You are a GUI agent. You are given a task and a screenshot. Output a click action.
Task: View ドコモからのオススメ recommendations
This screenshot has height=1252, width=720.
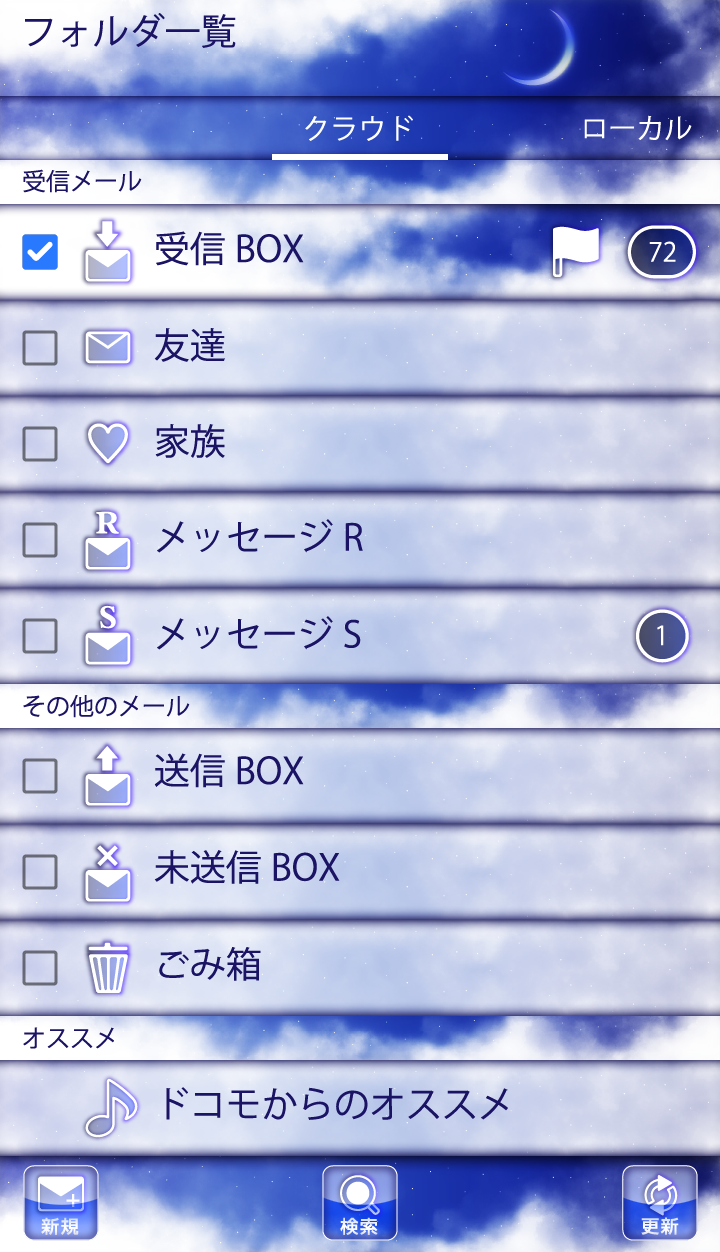tap(334, 1106)
